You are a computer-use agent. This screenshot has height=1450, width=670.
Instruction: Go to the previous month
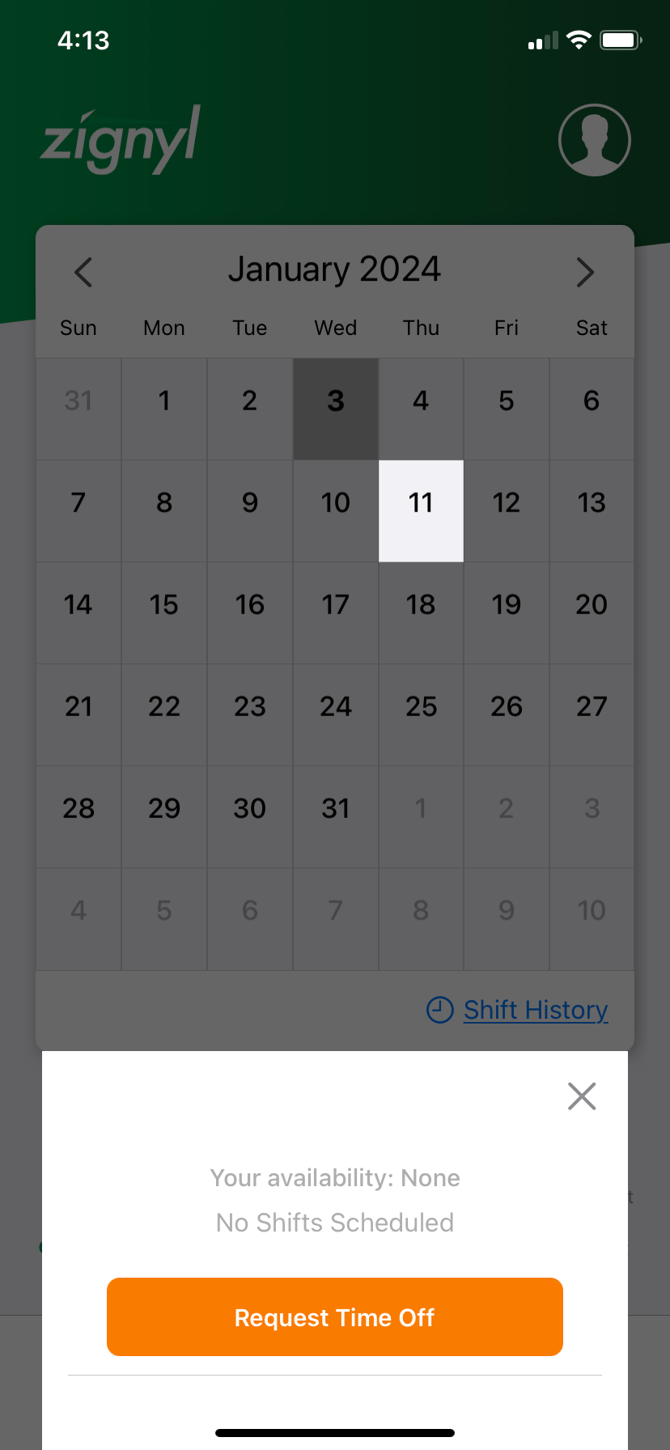pos(84,272)
